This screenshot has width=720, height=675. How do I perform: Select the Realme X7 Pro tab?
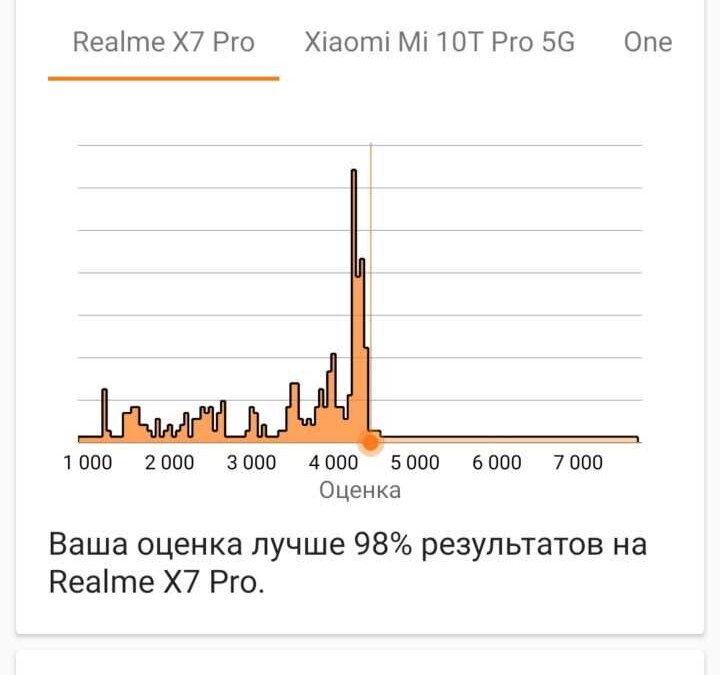pyautogui.click(x=163, y=43)
